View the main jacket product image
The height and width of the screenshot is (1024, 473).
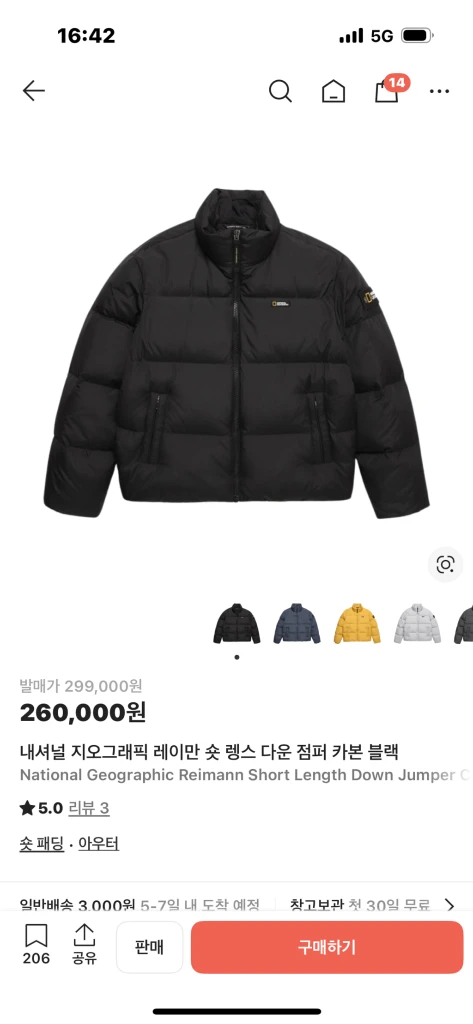pyautogui.click(x=236, y=353)
